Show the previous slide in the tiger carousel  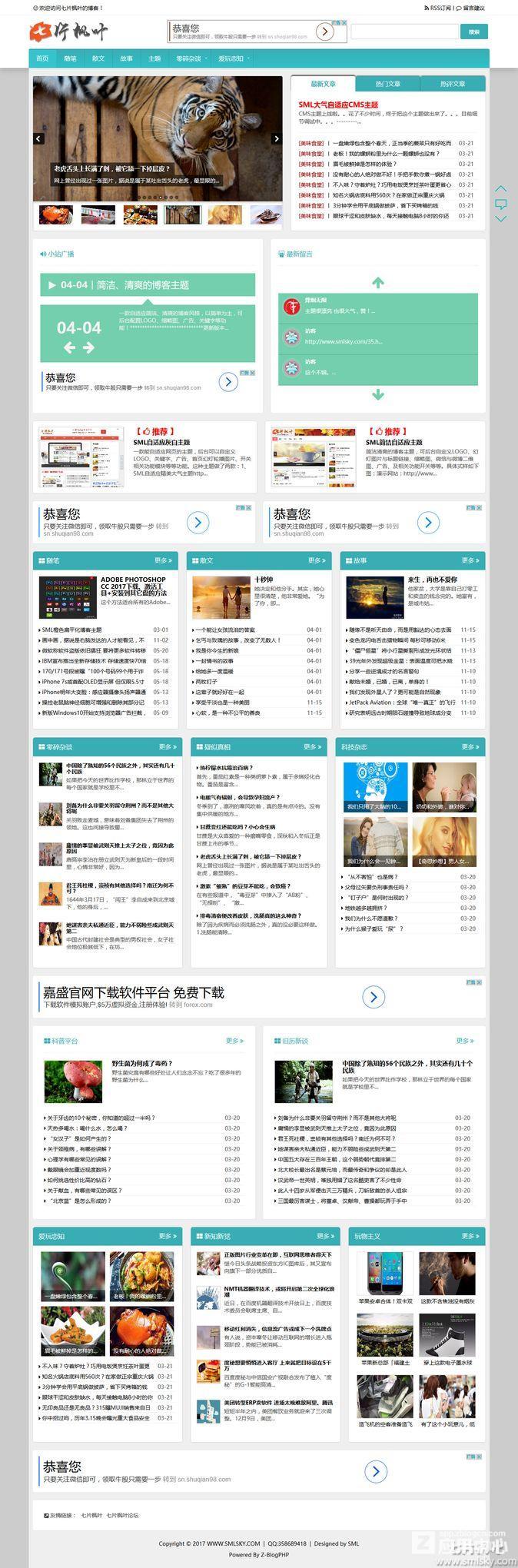pyautogui.click(x=38, y=139)
